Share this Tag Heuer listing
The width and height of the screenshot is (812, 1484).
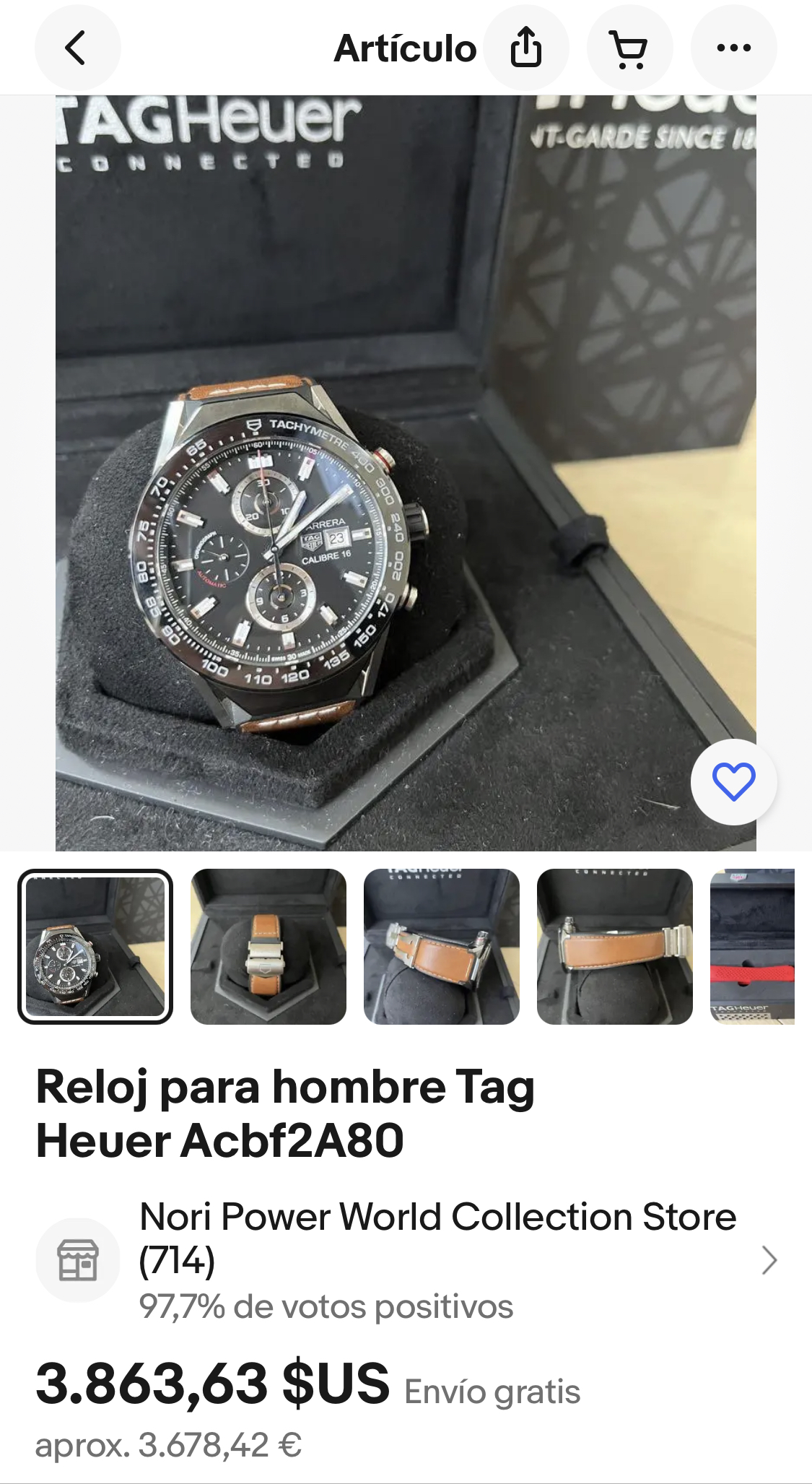click(526, 48)
